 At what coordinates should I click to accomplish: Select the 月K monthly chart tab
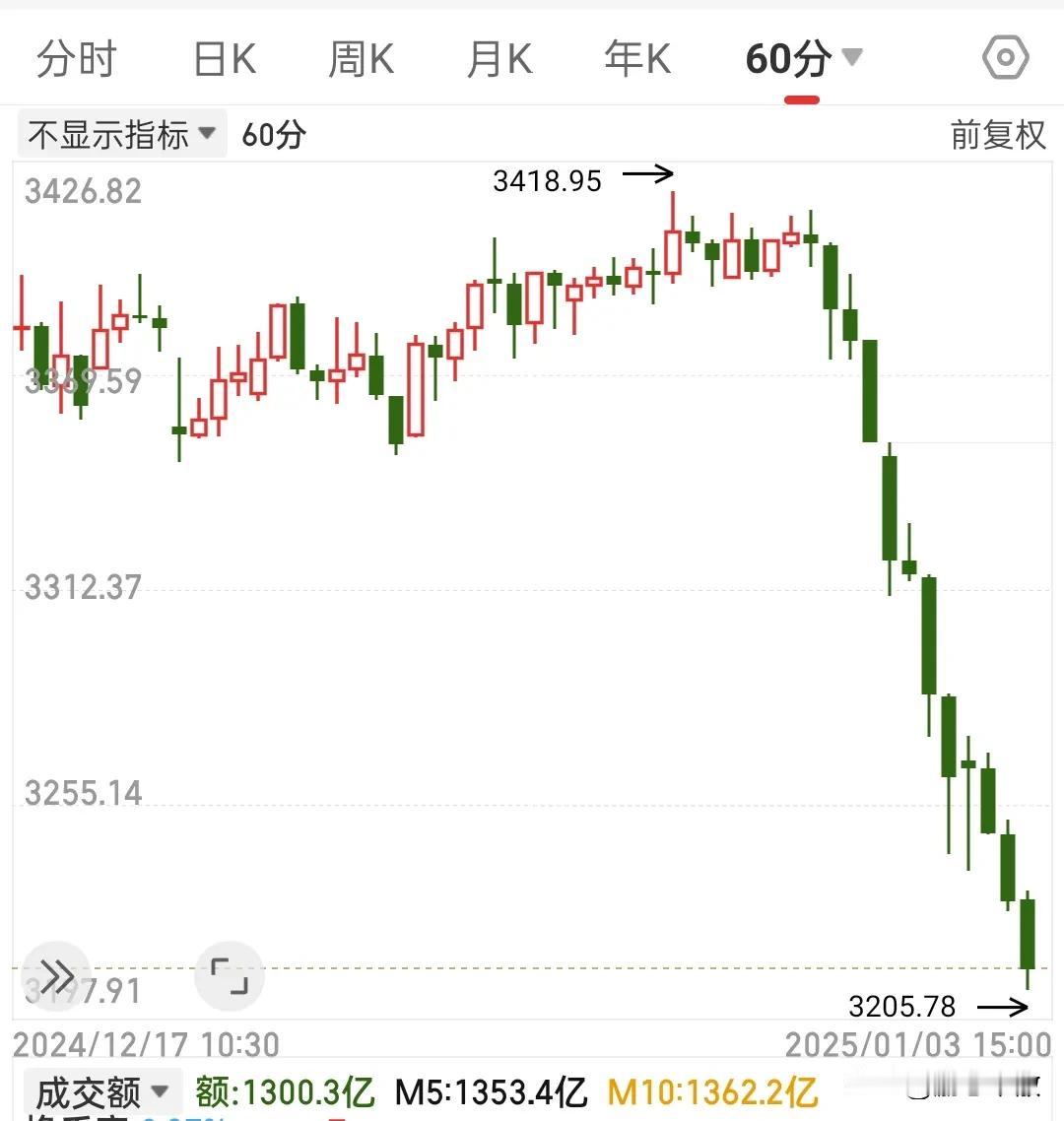pyautogui.click(x=498, y=59)
